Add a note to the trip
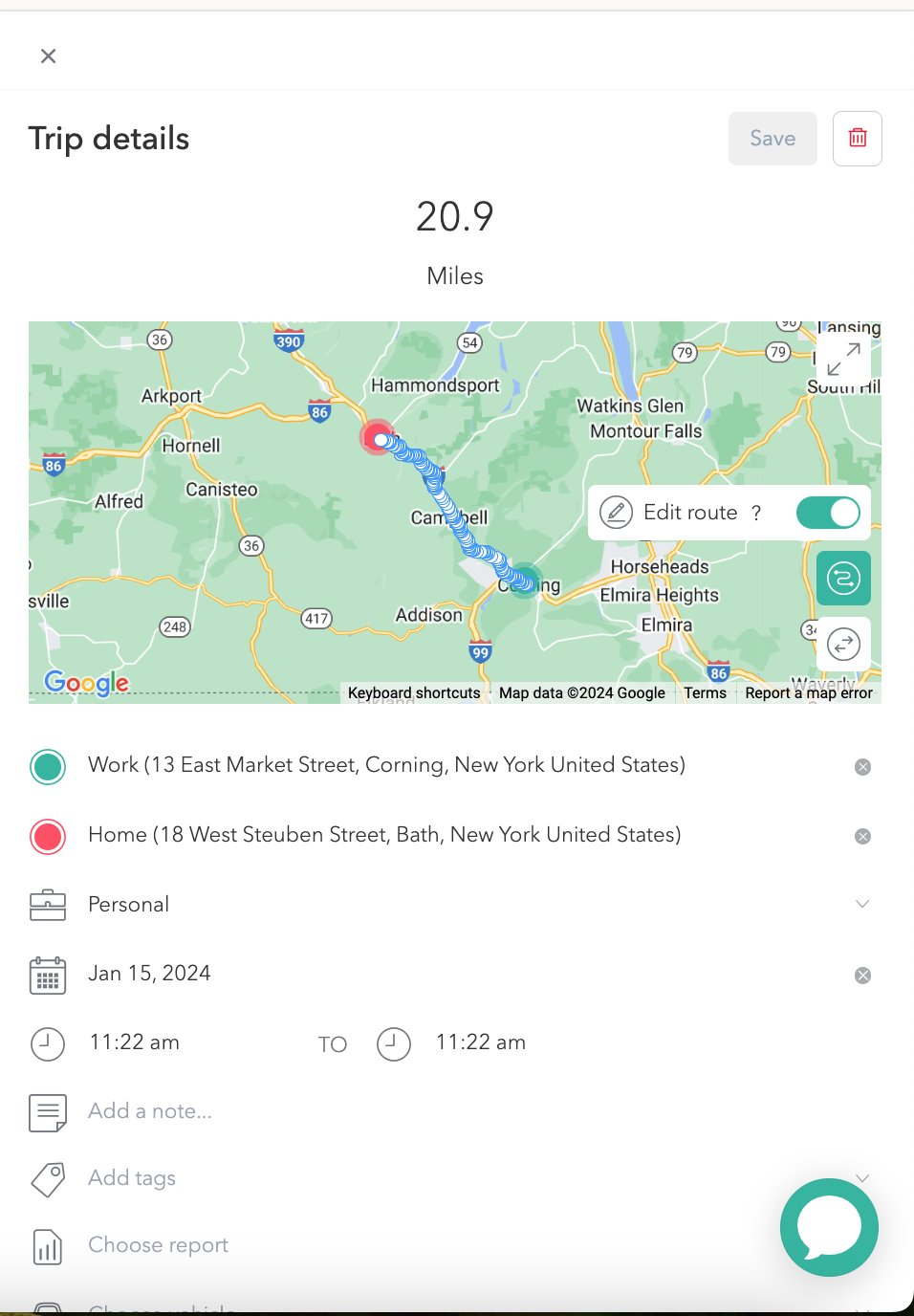The width and height of the screenshot is (914, 1316). (x=150, y=1111)
